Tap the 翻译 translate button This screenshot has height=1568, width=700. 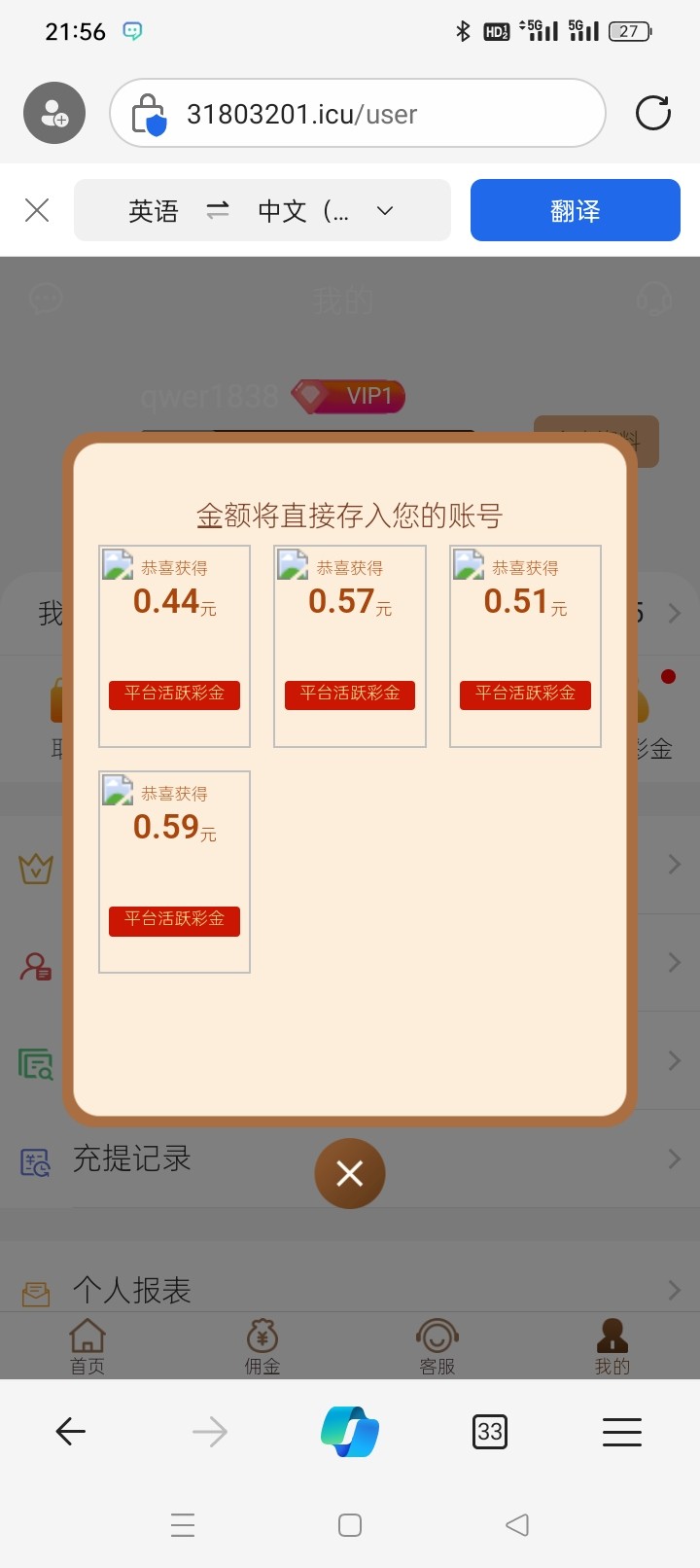tap(575, 210)
